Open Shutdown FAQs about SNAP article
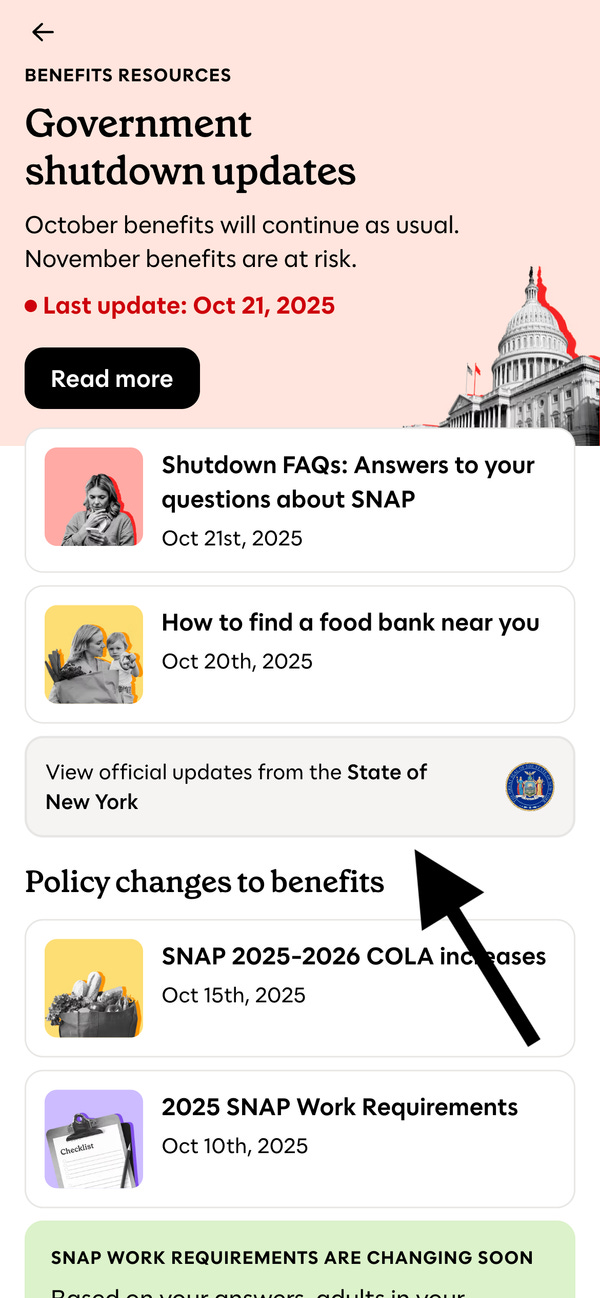This screenshot has width=600, height=1298. pos(300,500)
